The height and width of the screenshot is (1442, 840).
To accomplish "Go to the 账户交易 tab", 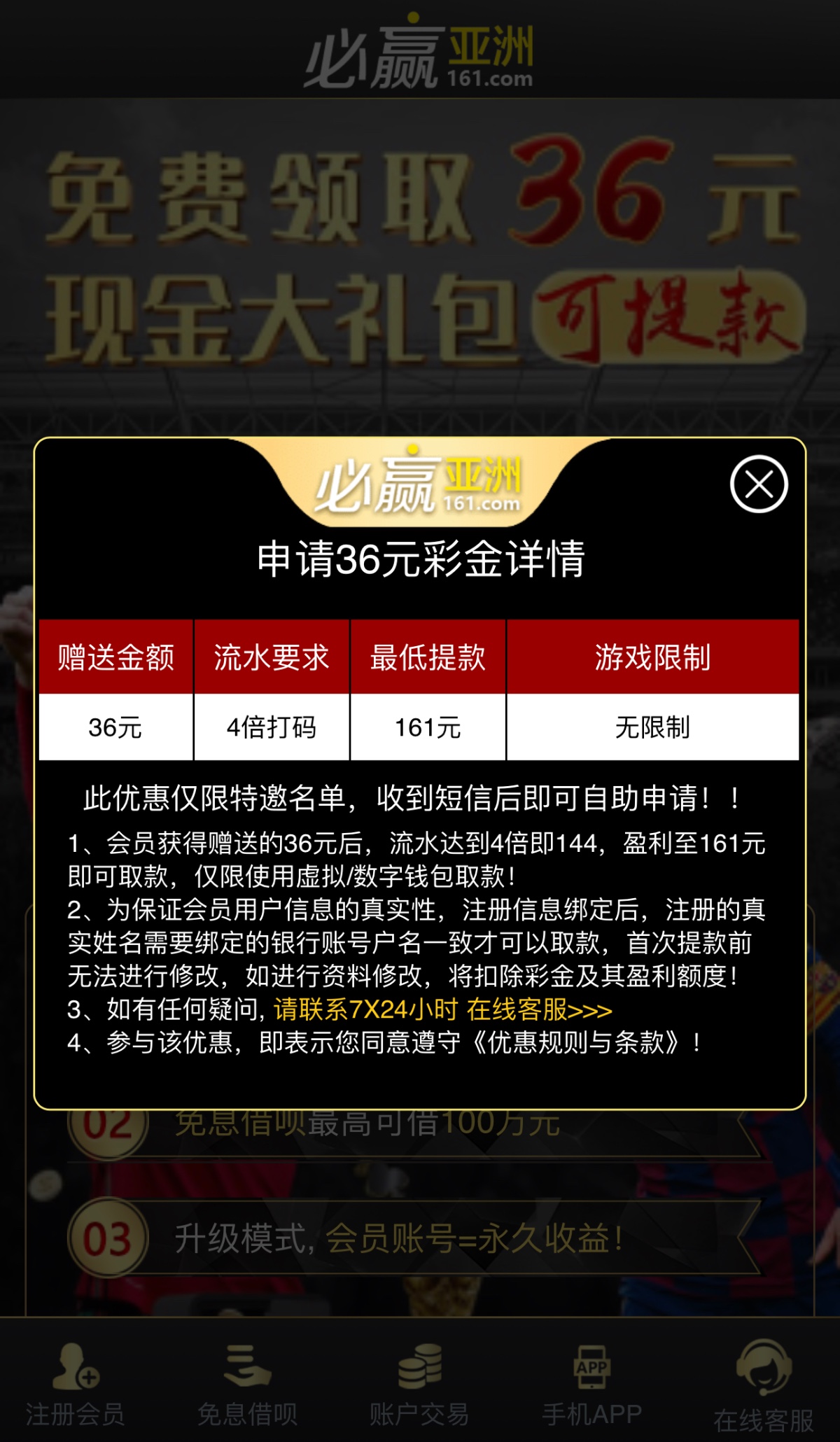I will (419, 1385).
